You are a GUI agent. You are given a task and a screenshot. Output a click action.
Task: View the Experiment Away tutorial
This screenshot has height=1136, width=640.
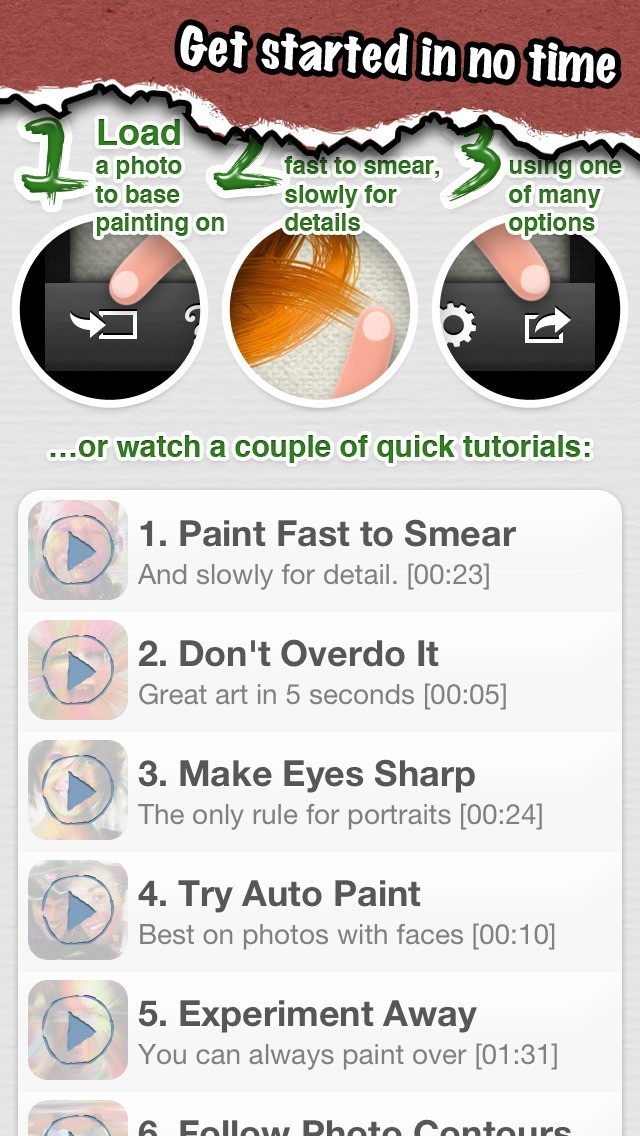point(320,1031)
